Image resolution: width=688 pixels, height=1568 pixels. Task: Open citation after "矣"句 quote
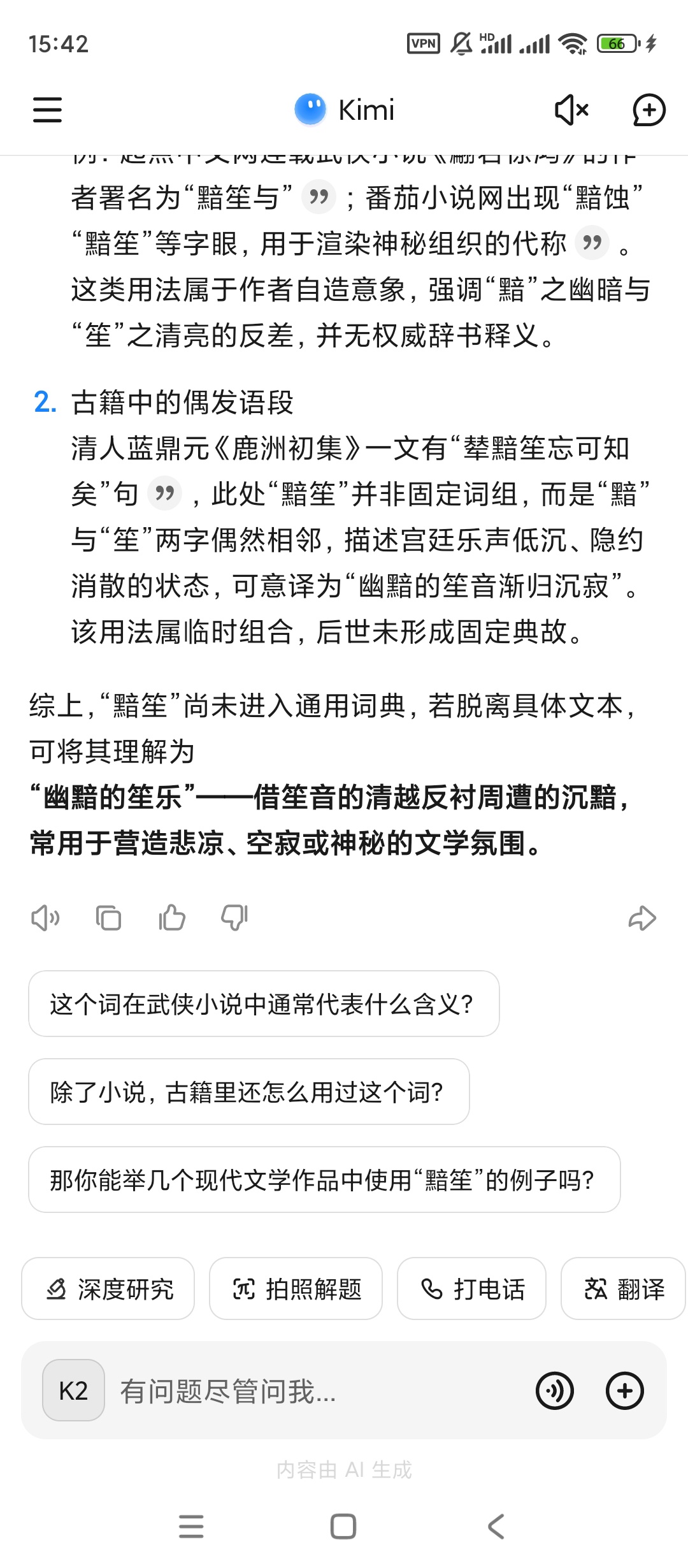pyautogui.click(x=164, y=493)
